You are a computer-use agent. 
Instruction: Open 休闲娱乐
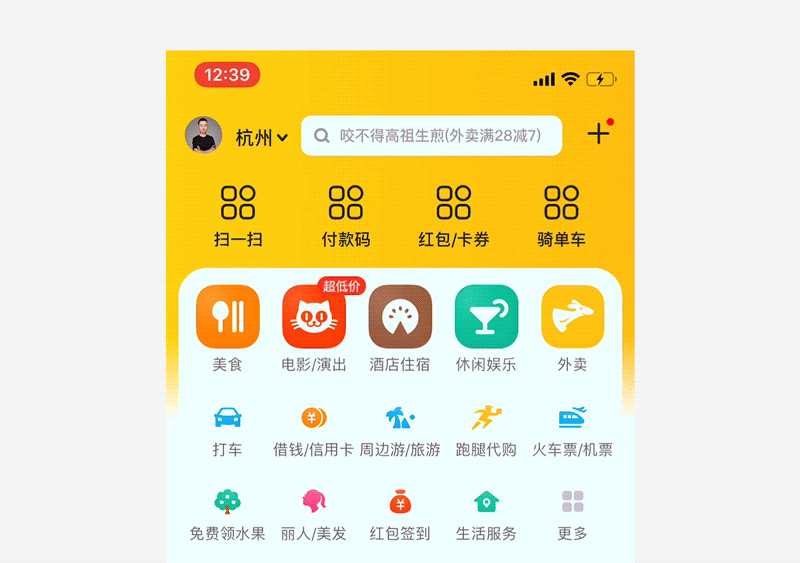pyautogui.click(x=486, y=328)
